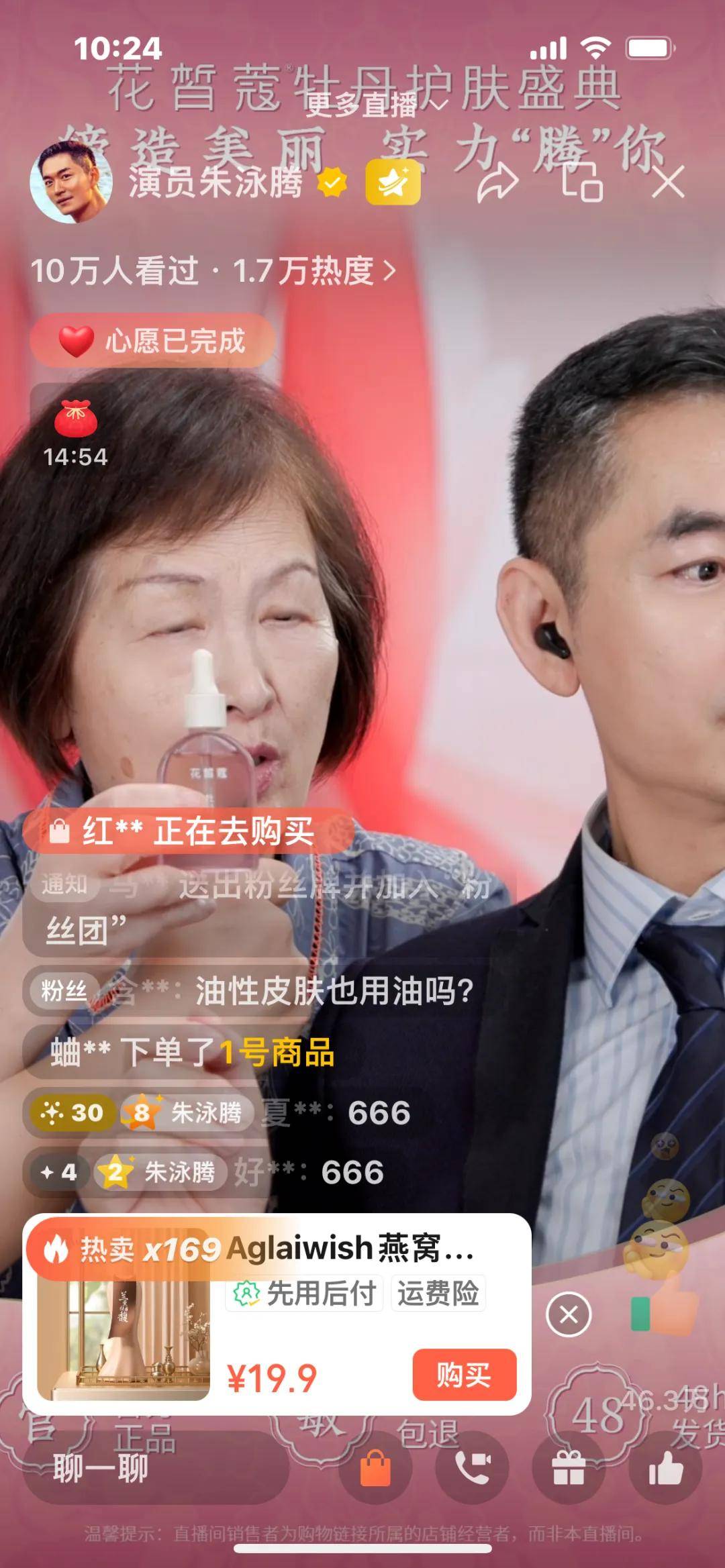This screenshot has width=725, height=1568.
Task: Share this live stream
Action: pyautogui.click(x=497, y=182)
